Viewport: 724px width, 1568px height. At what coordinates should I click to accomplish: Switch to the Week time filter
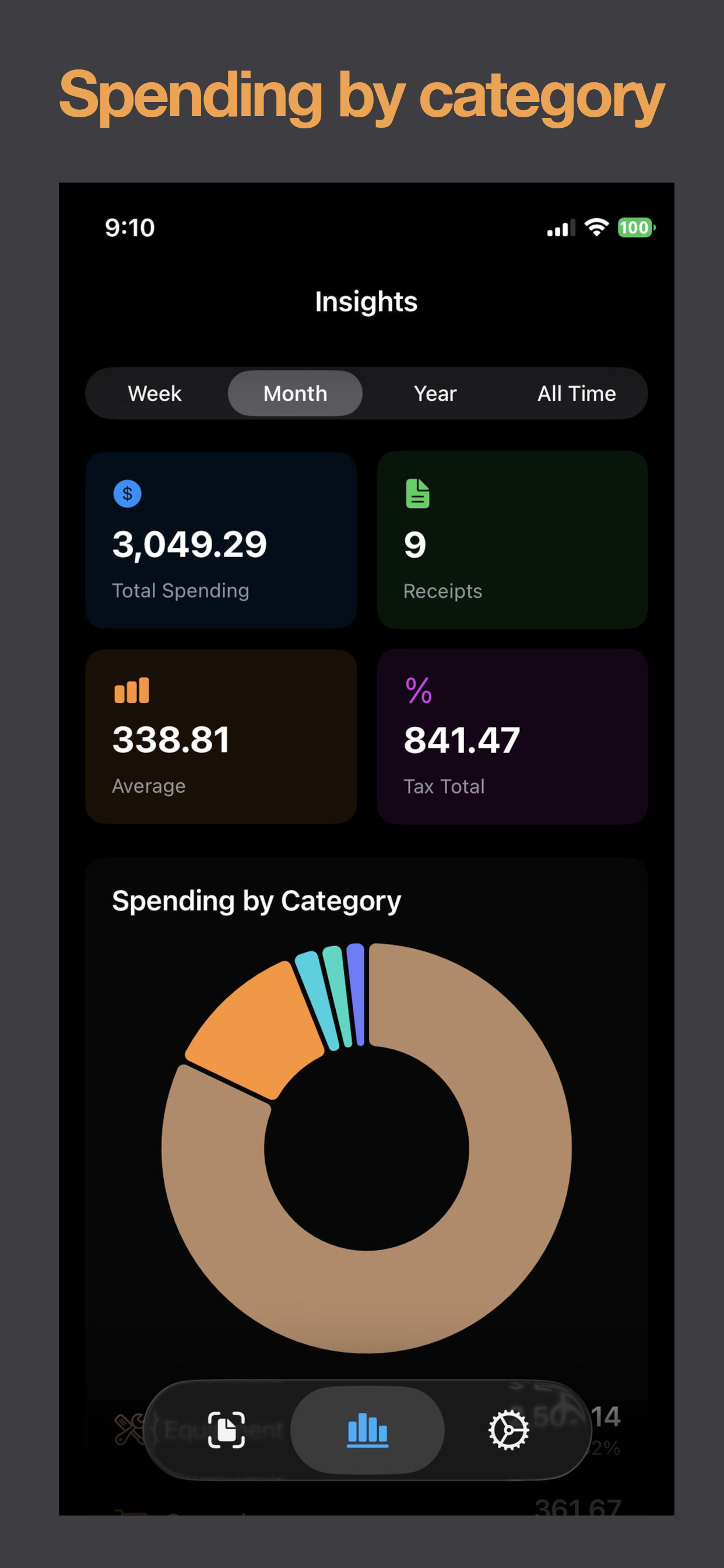pos(154,393)
